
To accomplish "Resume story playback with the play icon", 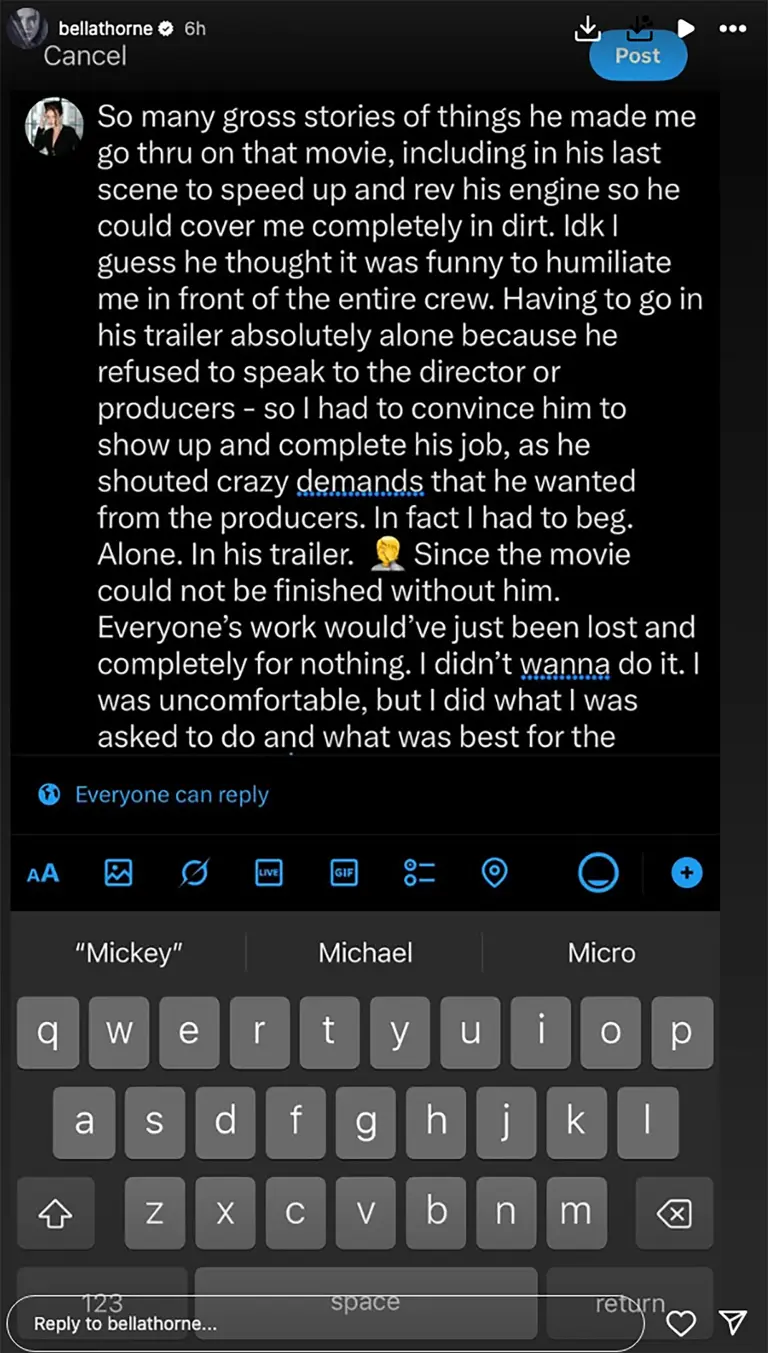I will tap(686, 28).
